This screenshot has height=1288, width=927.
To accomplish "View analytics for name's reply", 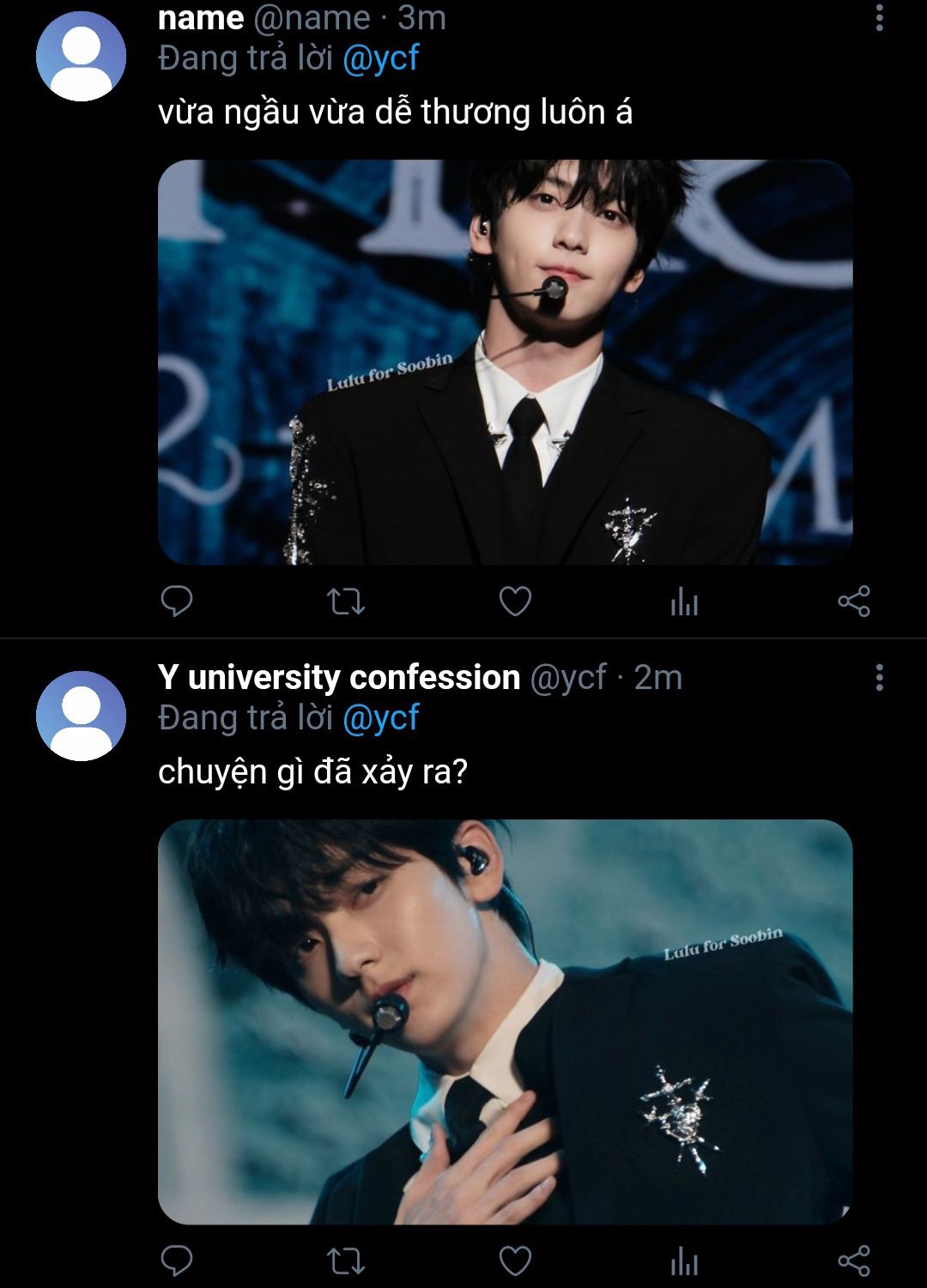I will pyautogui.click(x=684, y=602).
